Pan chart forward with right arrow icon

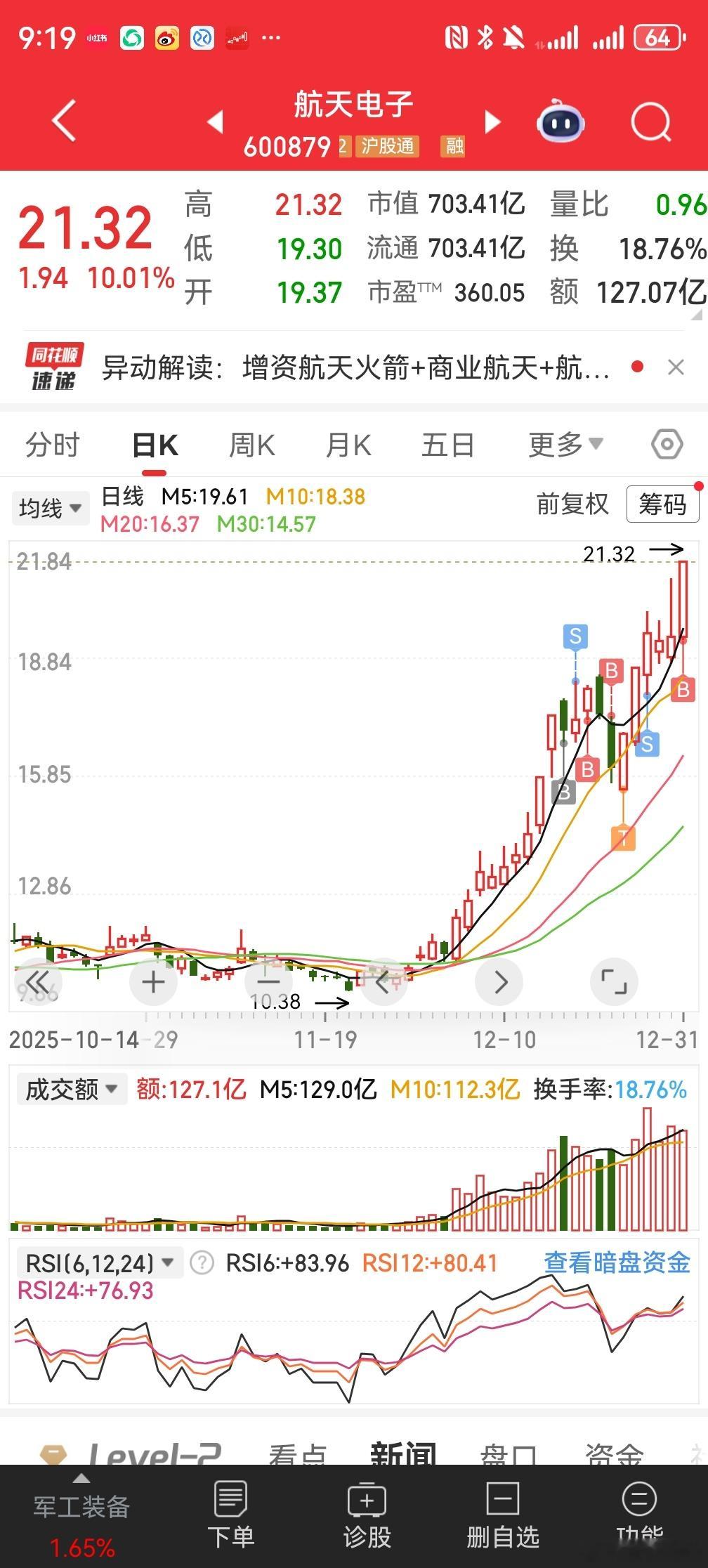click(x=499, y=981)
